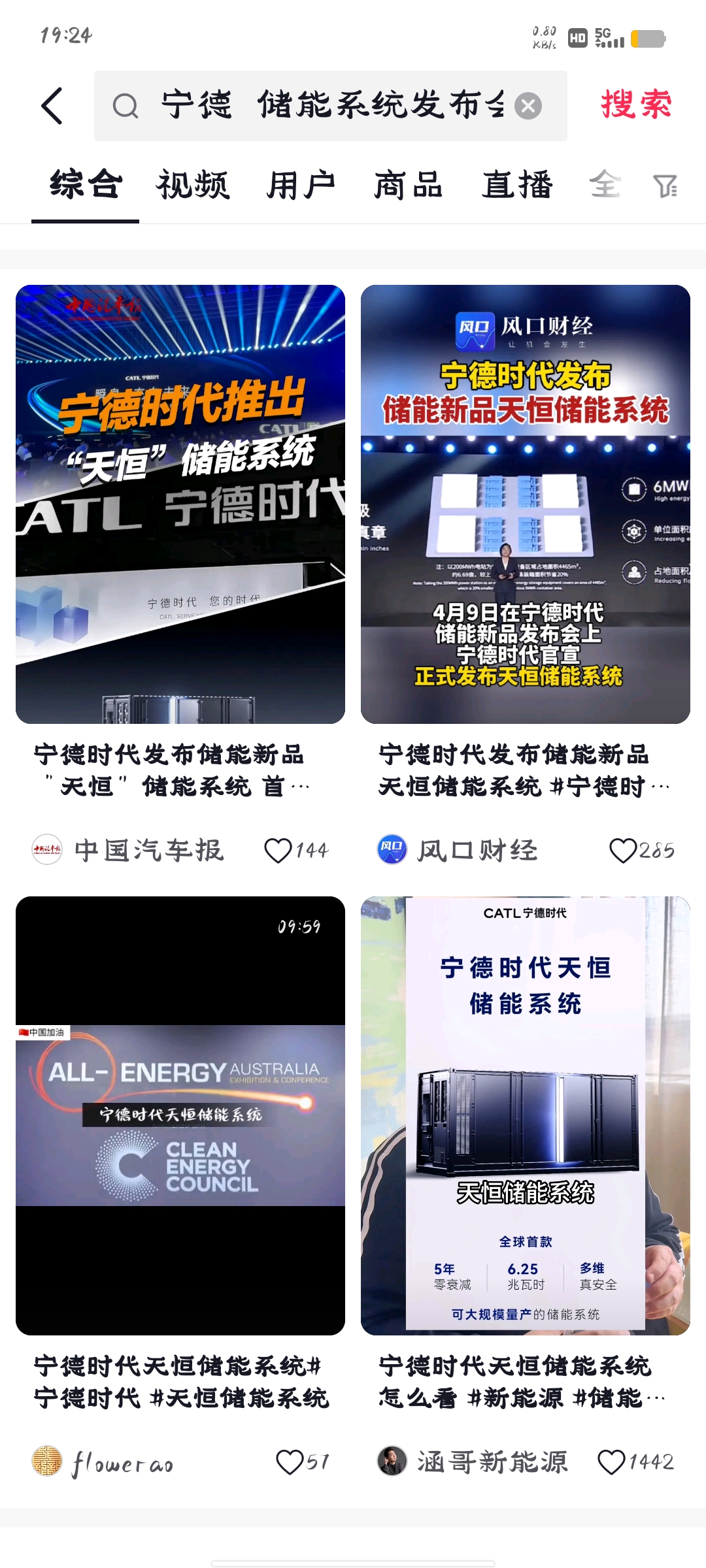Open the 中国汽车报 天恒储能系统 video
This screenshot has height=1568, width=706.
tap(180, 504)
